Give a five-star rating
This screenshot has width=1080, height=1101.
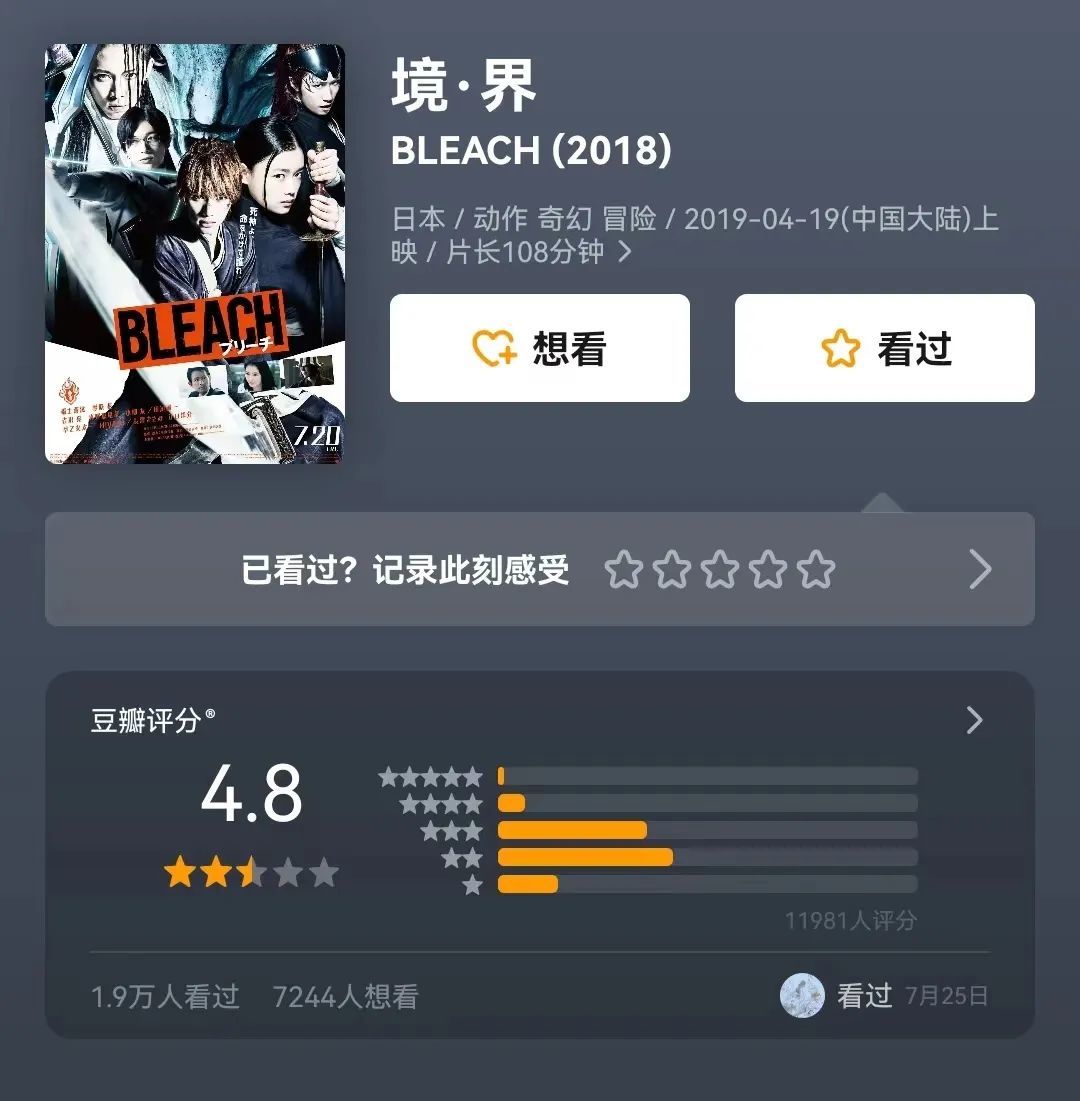point(816,570)
